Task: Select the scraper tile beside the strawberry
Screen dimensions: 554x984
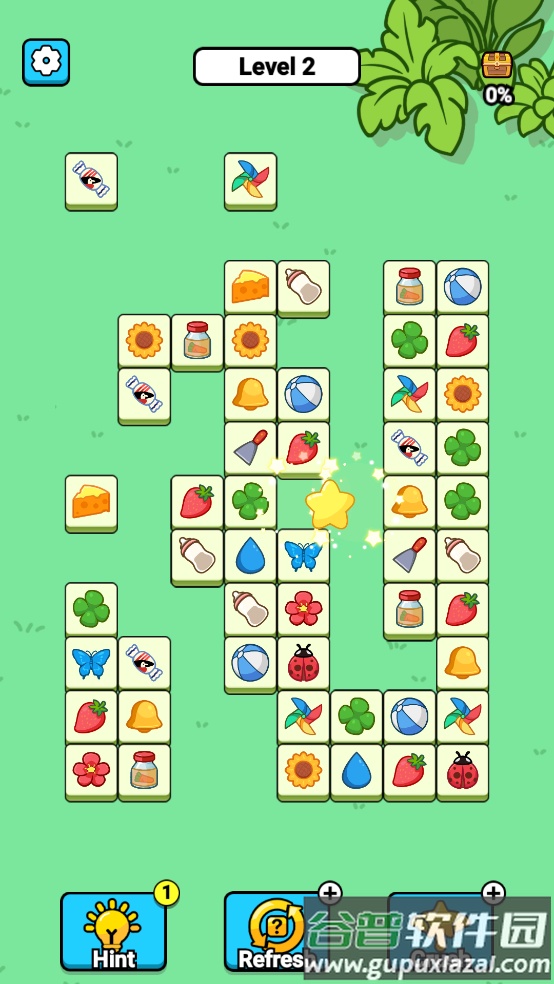Action: pos(250,449)
